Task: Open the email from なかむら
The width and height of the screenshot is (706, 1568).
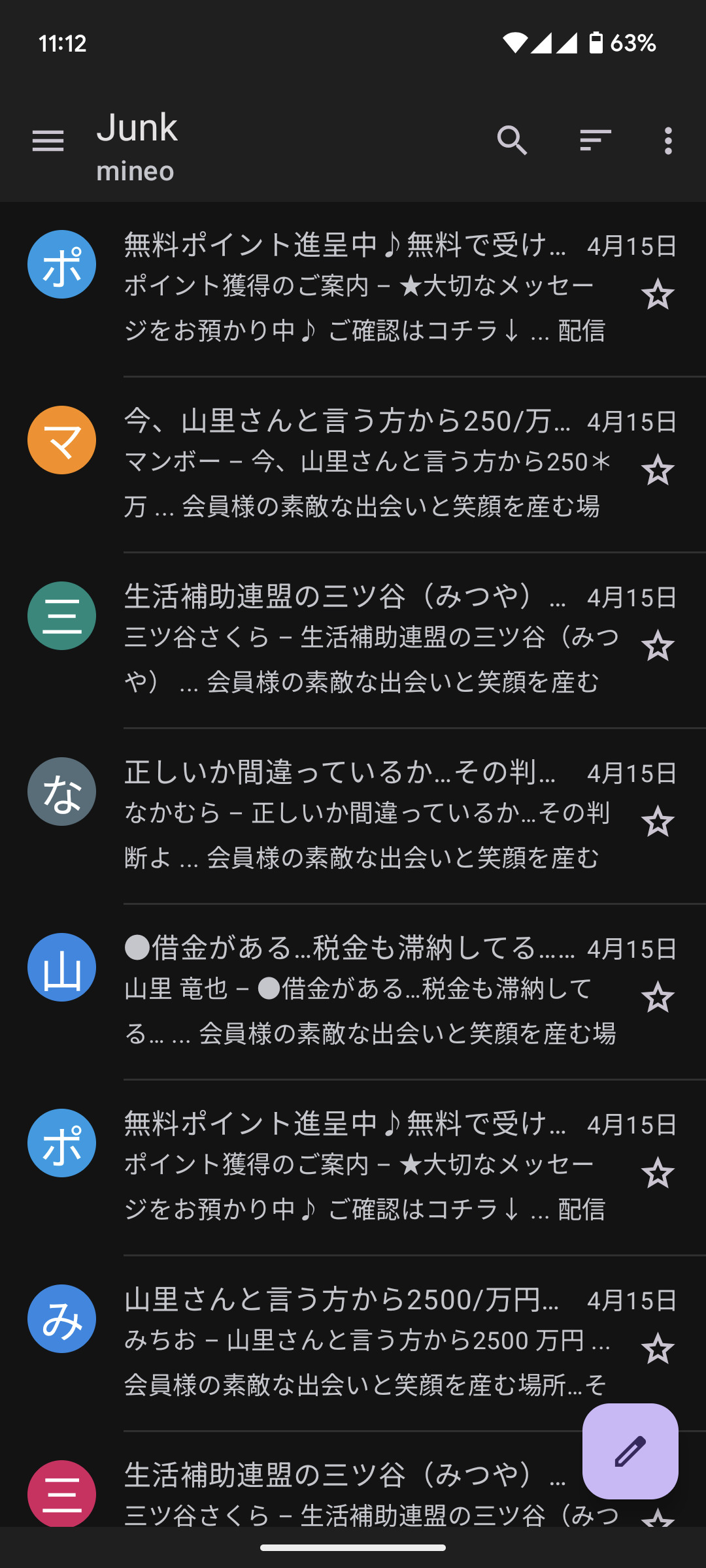Action: click(x=366, y=815)
